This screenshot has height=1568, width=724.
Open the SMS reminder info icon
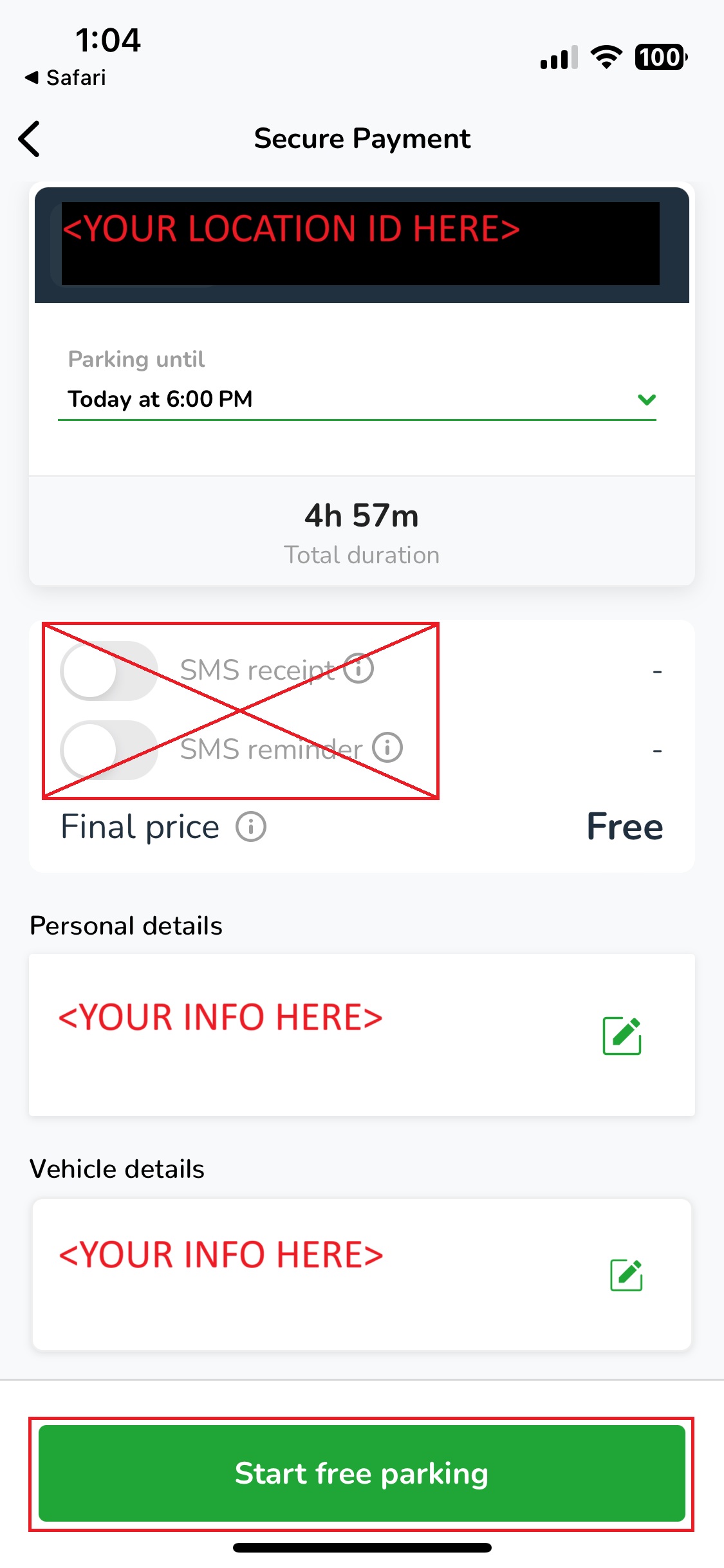(x=387, y=747)
